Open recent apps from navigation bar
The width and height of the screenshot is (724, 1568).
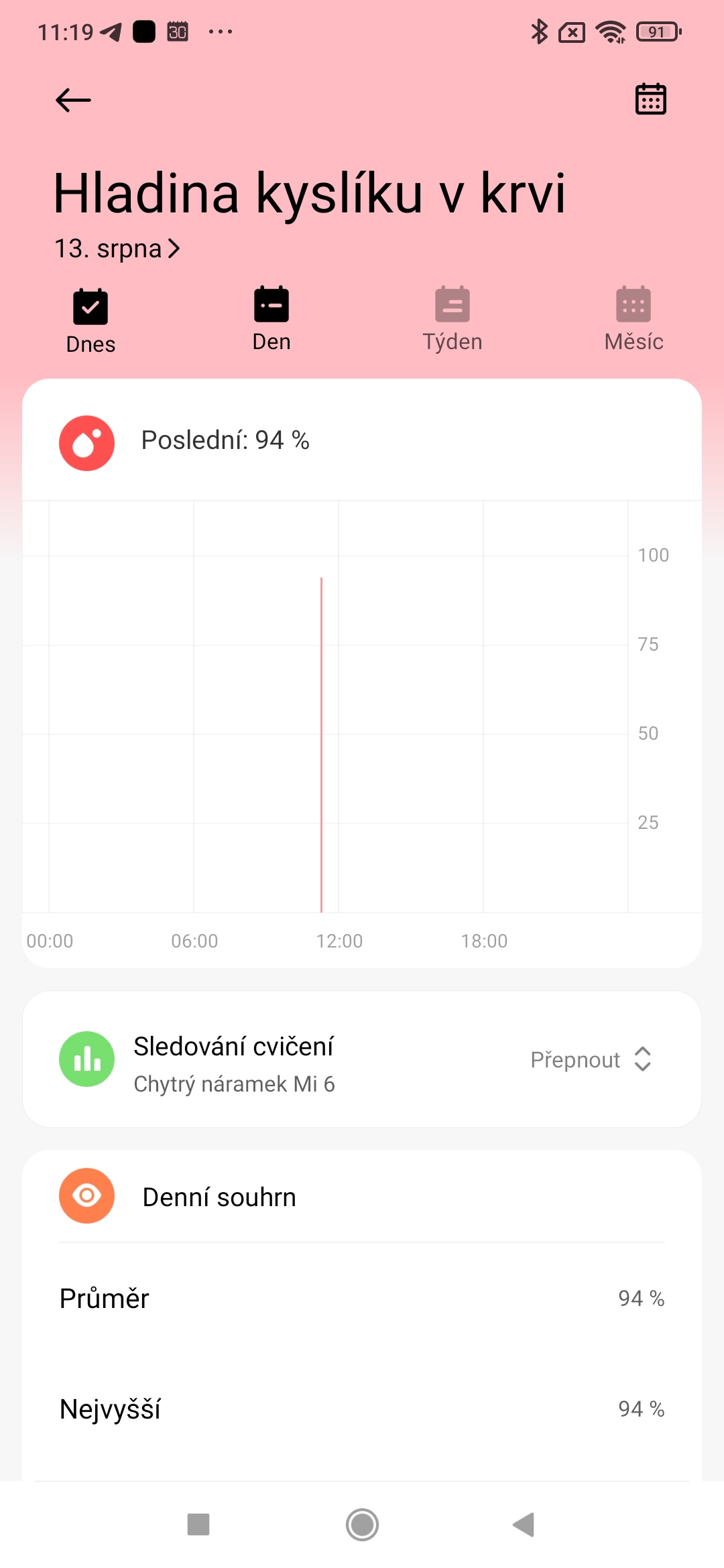tap(198, 1524)
